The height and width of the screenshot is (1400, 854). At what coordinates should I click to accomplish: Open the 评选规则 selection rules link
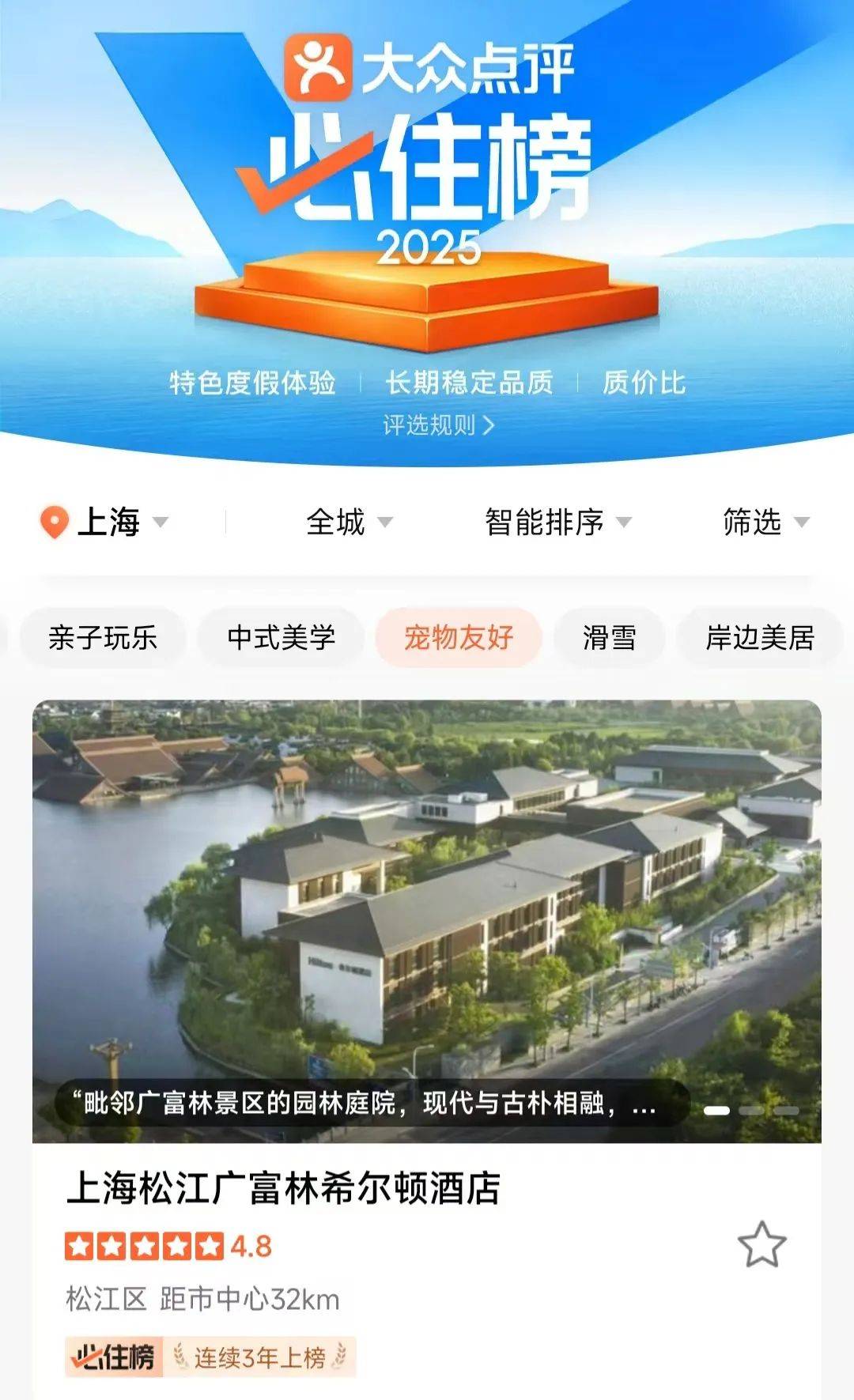[x=439, y=425]
